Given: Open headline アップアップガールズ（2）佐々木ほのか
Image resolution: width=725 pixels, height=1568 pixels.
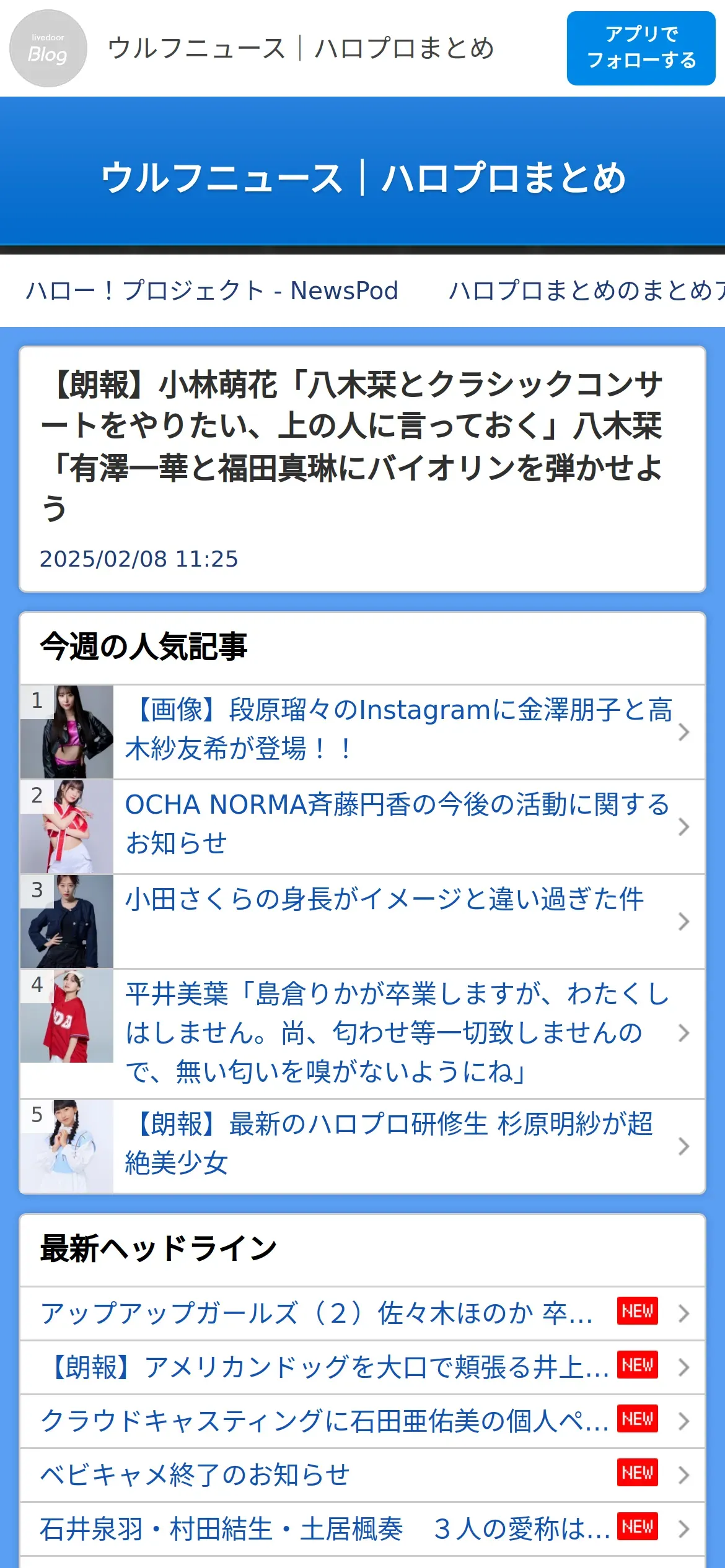Looking at the screenshot, I should (362, 1313).
